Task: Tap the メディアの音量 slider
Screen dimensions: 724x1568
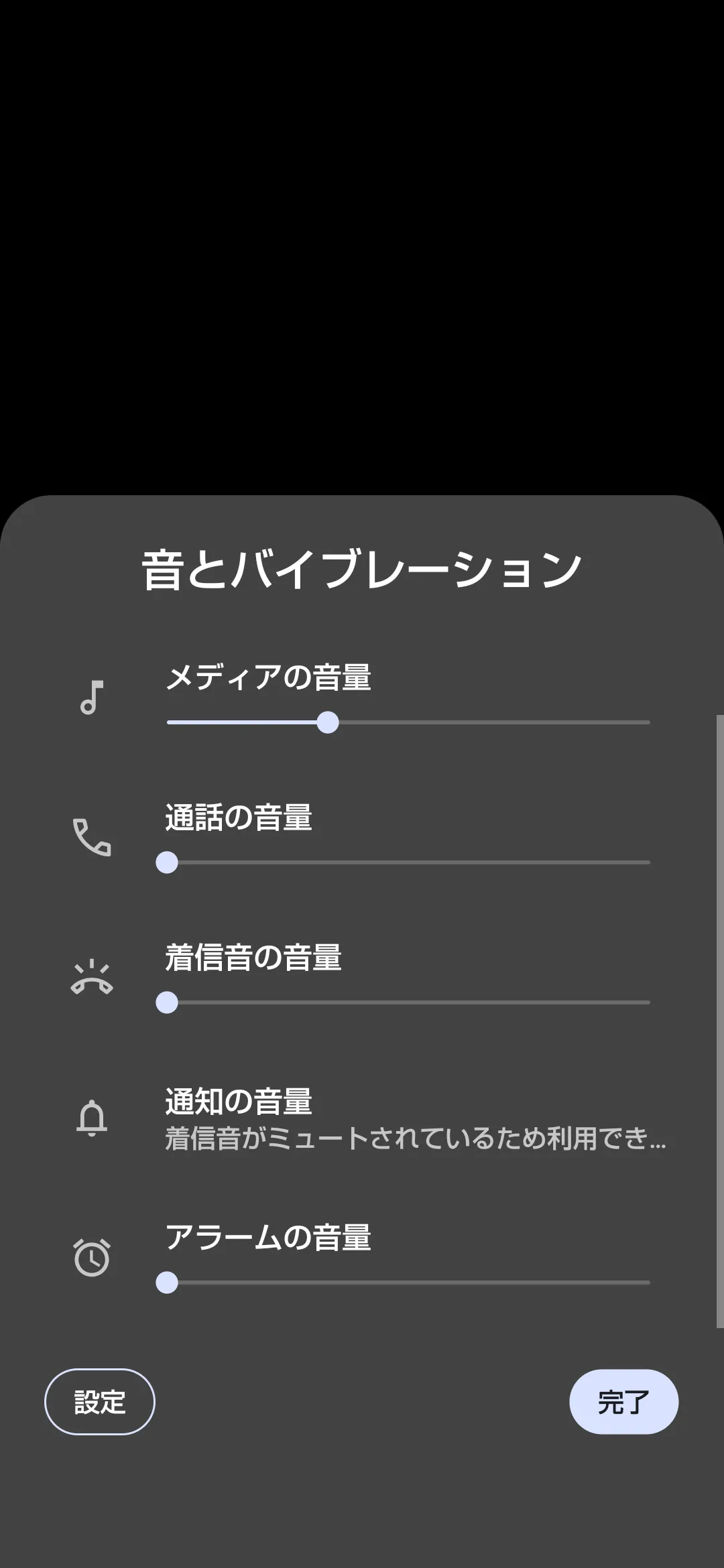Action: pyautogui.click(x=408, y=722)
